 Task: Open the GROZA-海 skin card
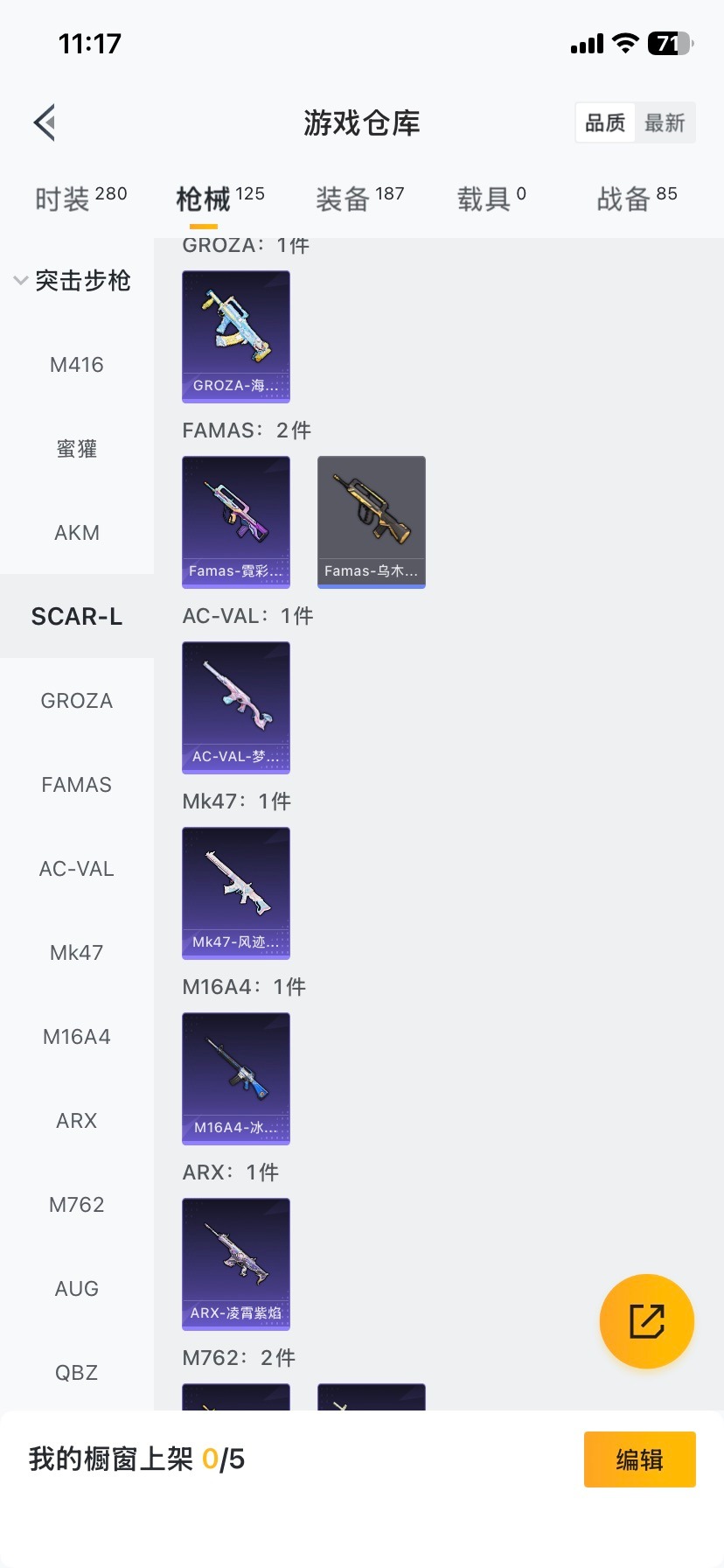pos(236,337)
